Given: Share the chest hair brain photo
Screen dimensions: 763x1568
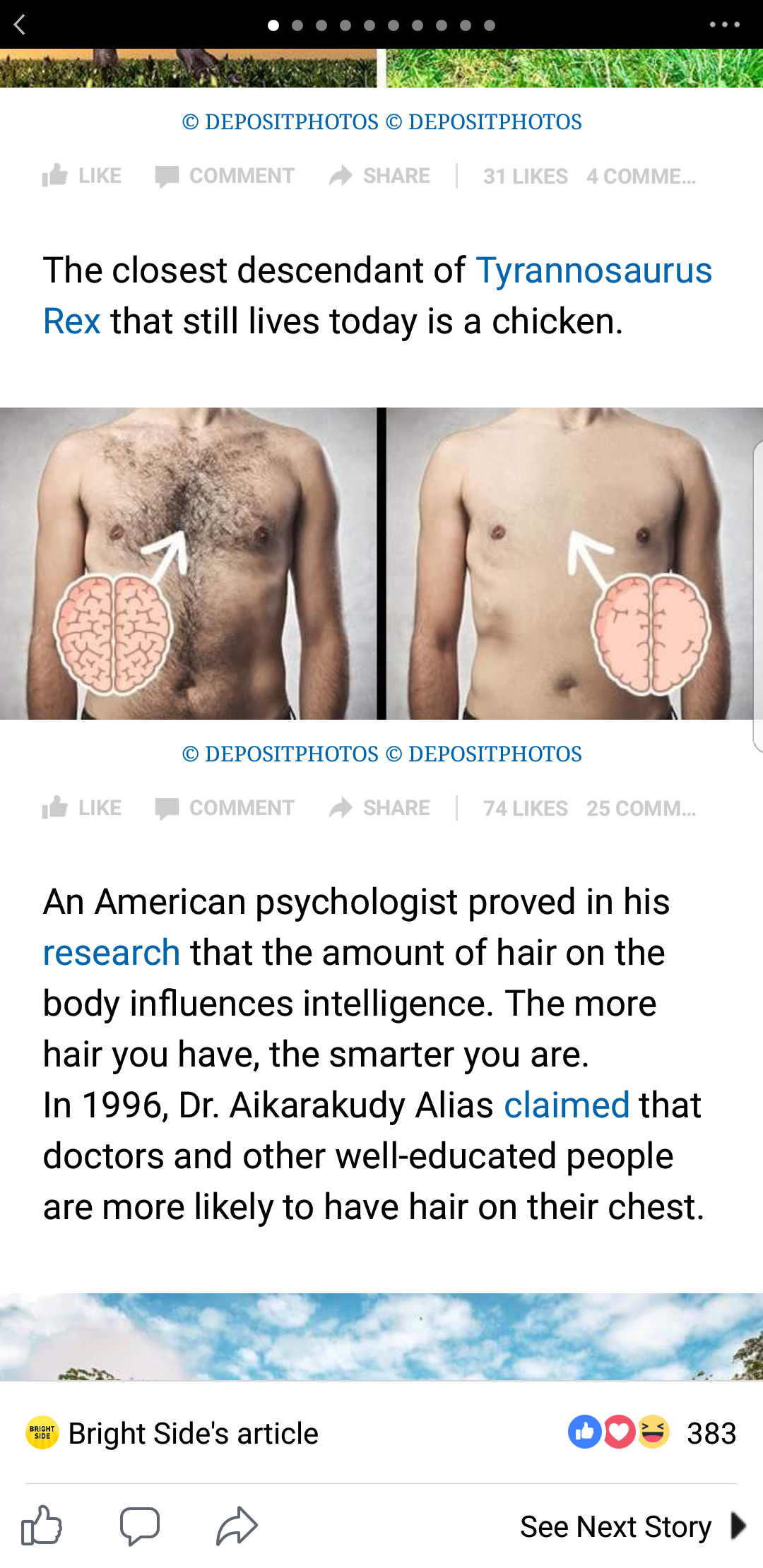Looking at the screenshot, I should click(379, 807).
